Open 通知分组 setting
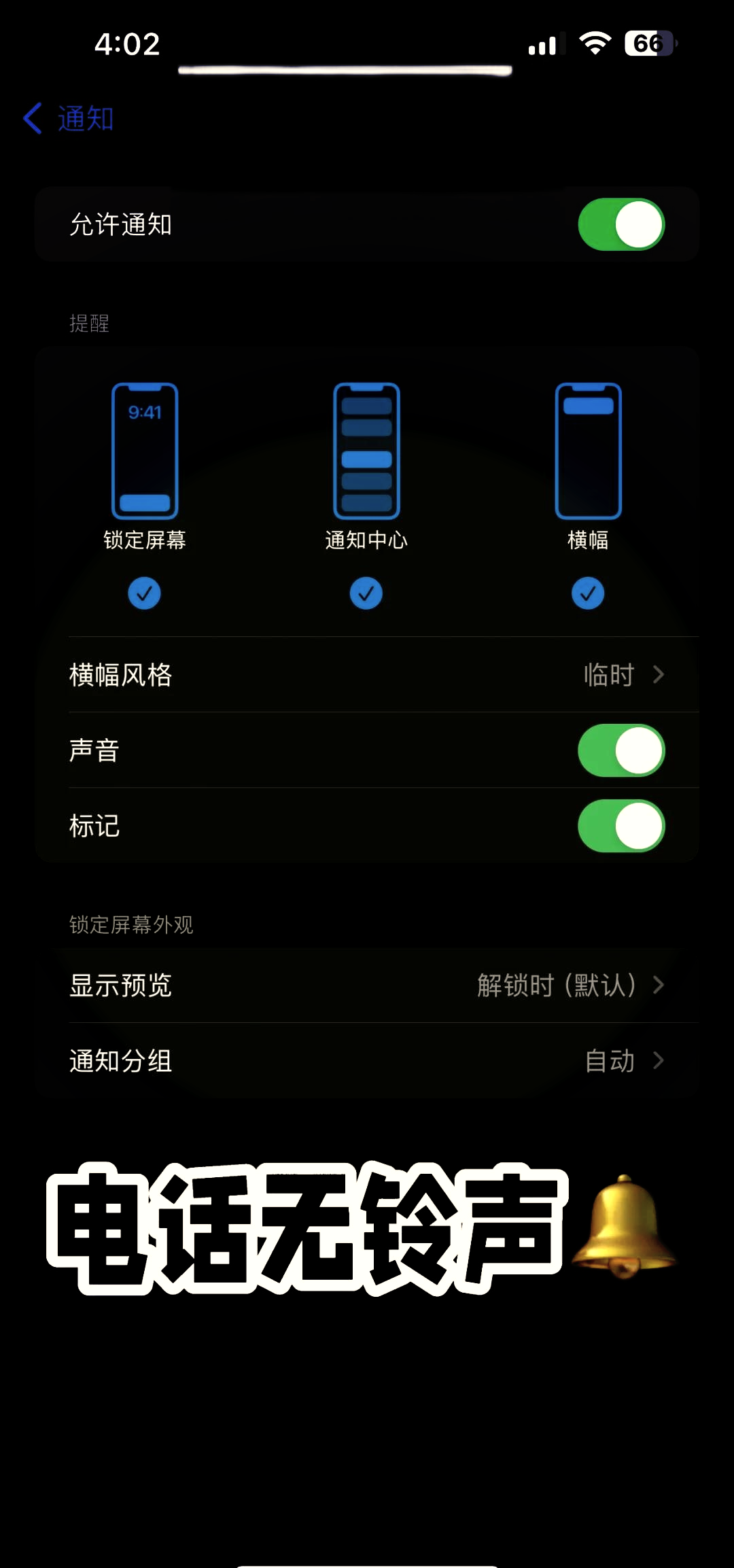The height and width of the screenshot is (1568, 734). [367, 1060]
